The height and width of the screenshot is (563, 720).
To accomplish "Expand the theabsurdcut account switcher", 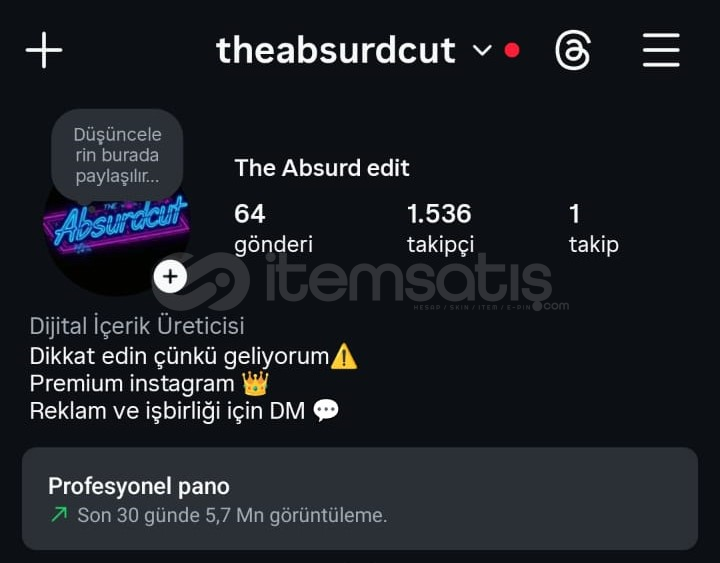I will (x=482, y=50).
